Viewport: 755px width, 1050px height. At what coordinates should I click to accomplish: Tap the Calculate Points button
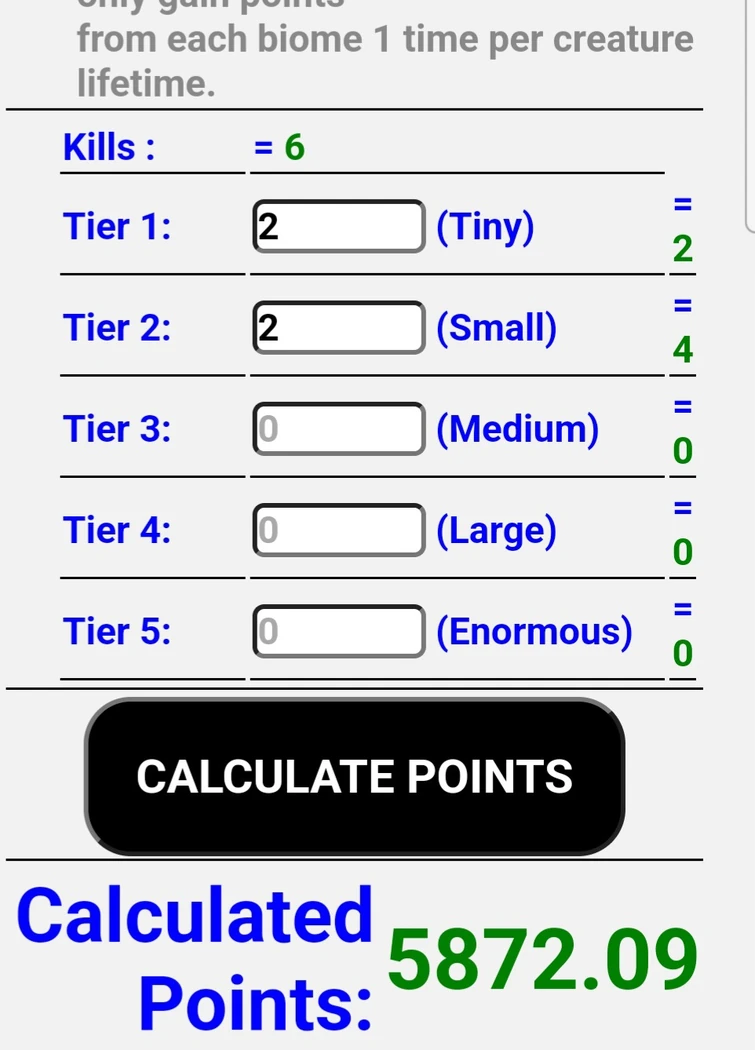coord(354,776)
